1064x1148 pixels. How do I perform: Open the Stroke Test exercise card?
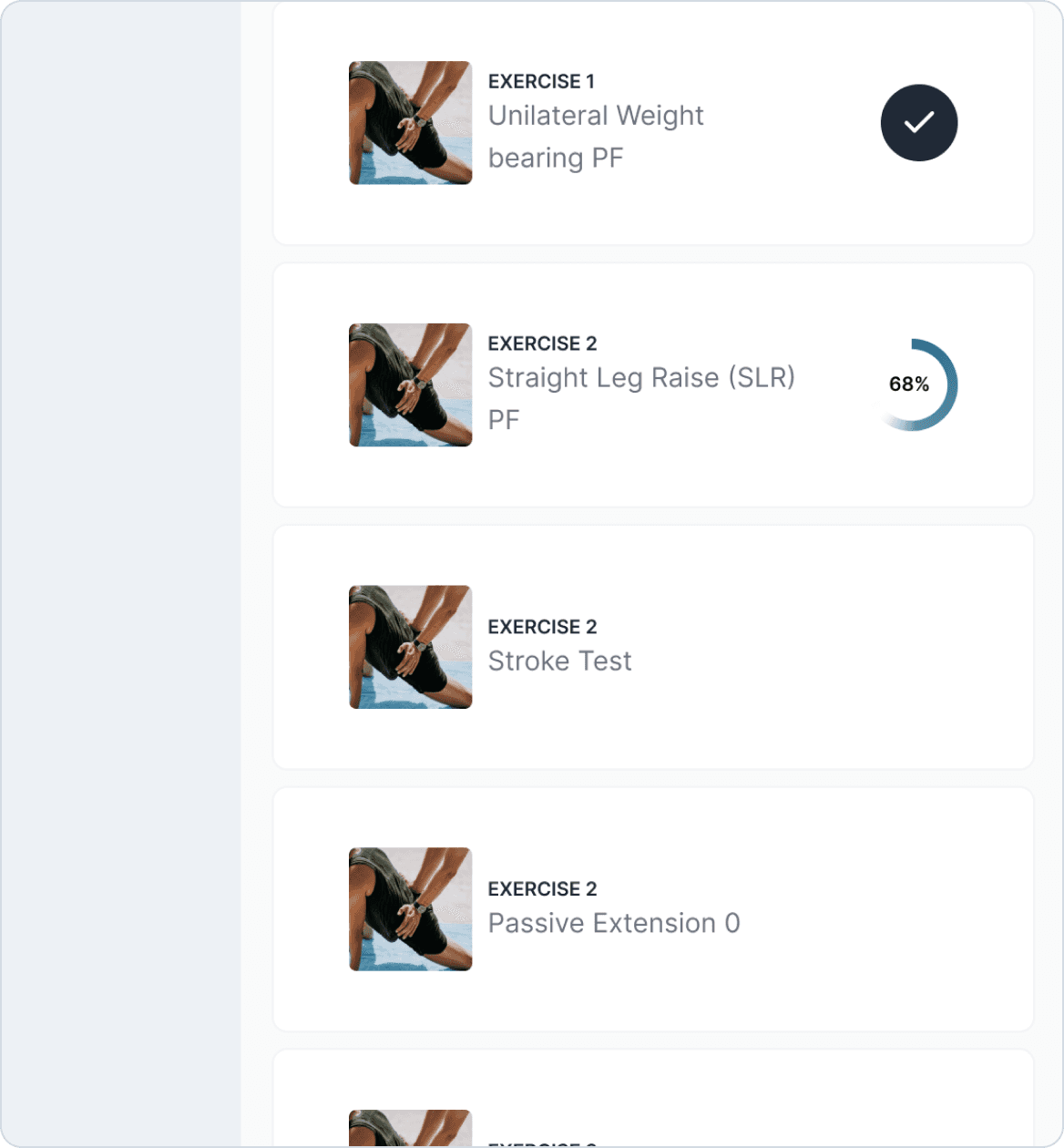tap(653, 647)
